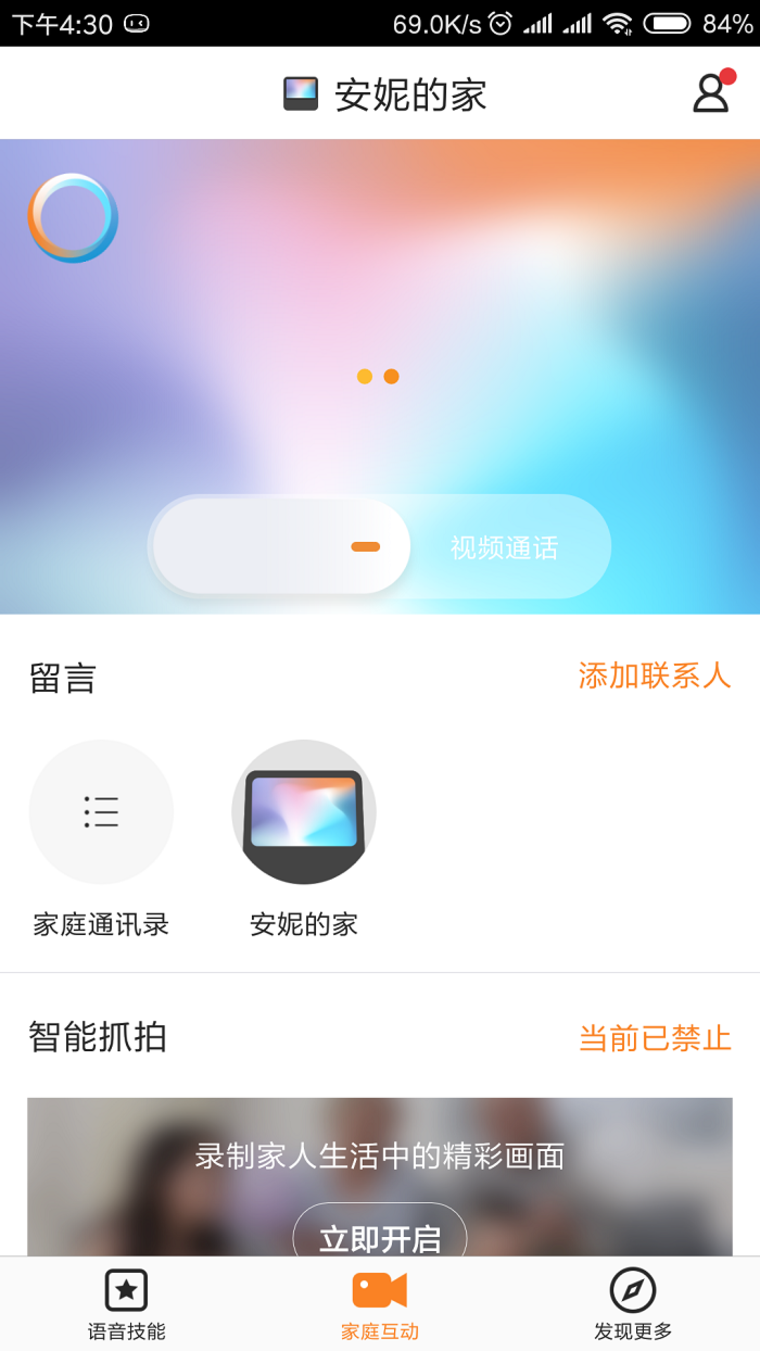Tap the colorful voice assistant ring
This screenshot has height=1351, width=760.
(x=73, y=218)
